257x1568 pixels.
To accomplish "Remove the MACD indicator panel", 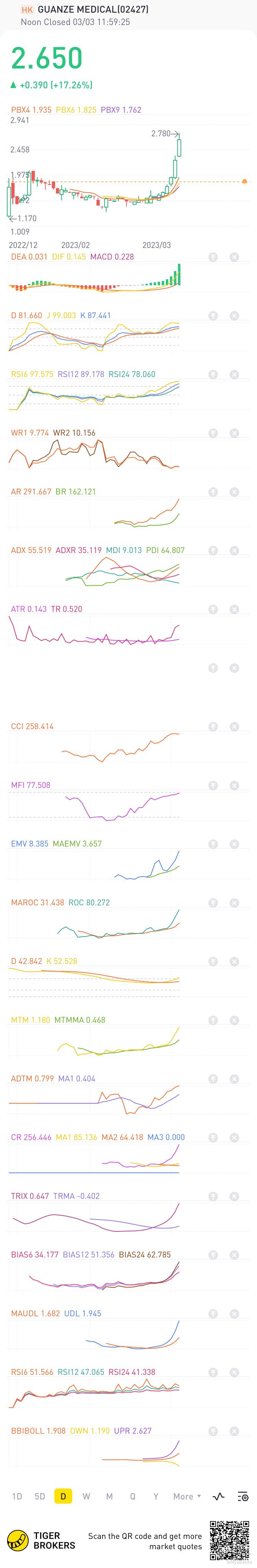I will pyautogui.click(x=234, y=257).
